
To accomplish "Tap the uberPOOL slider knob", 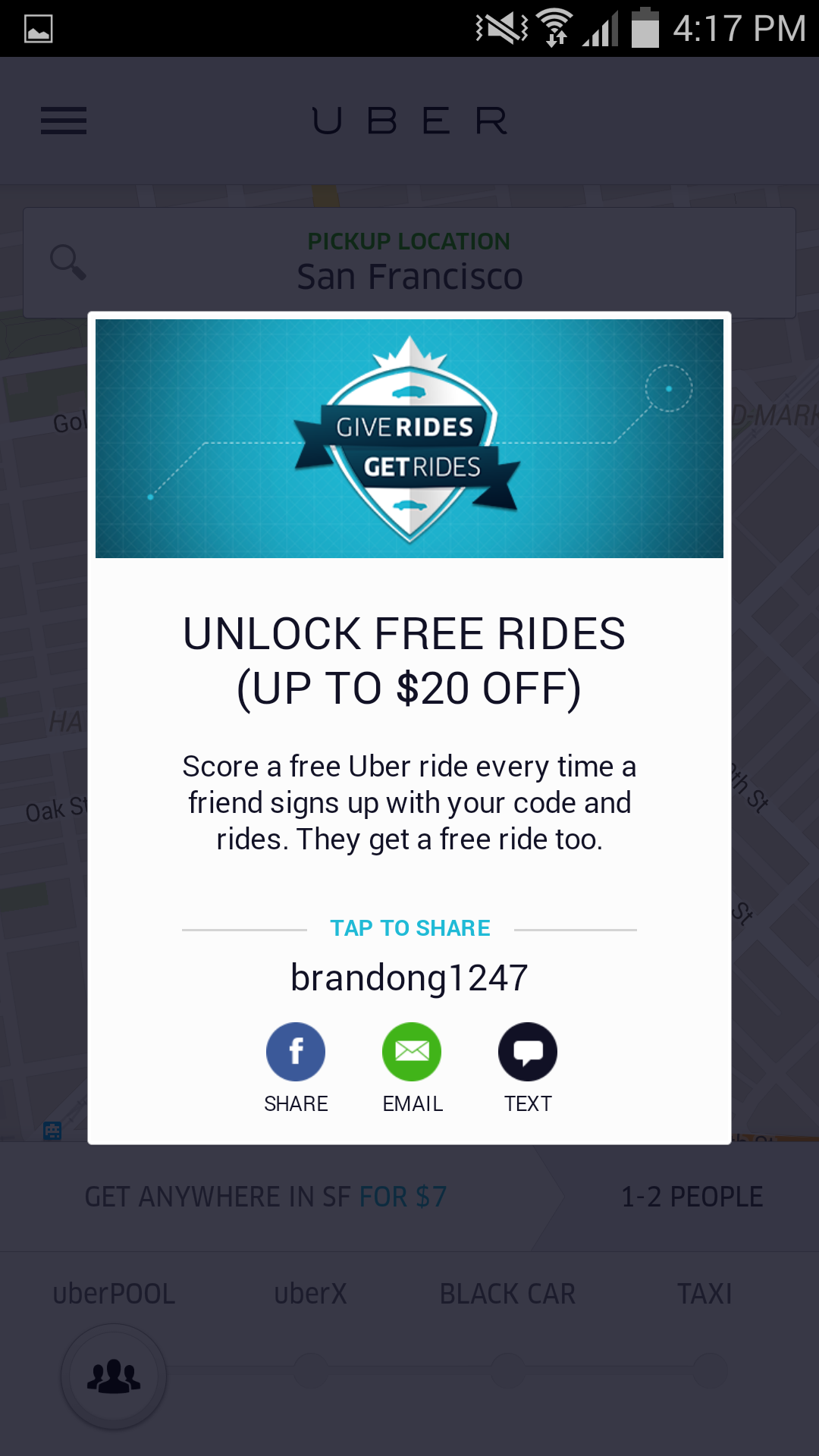I will (114, 1376).
